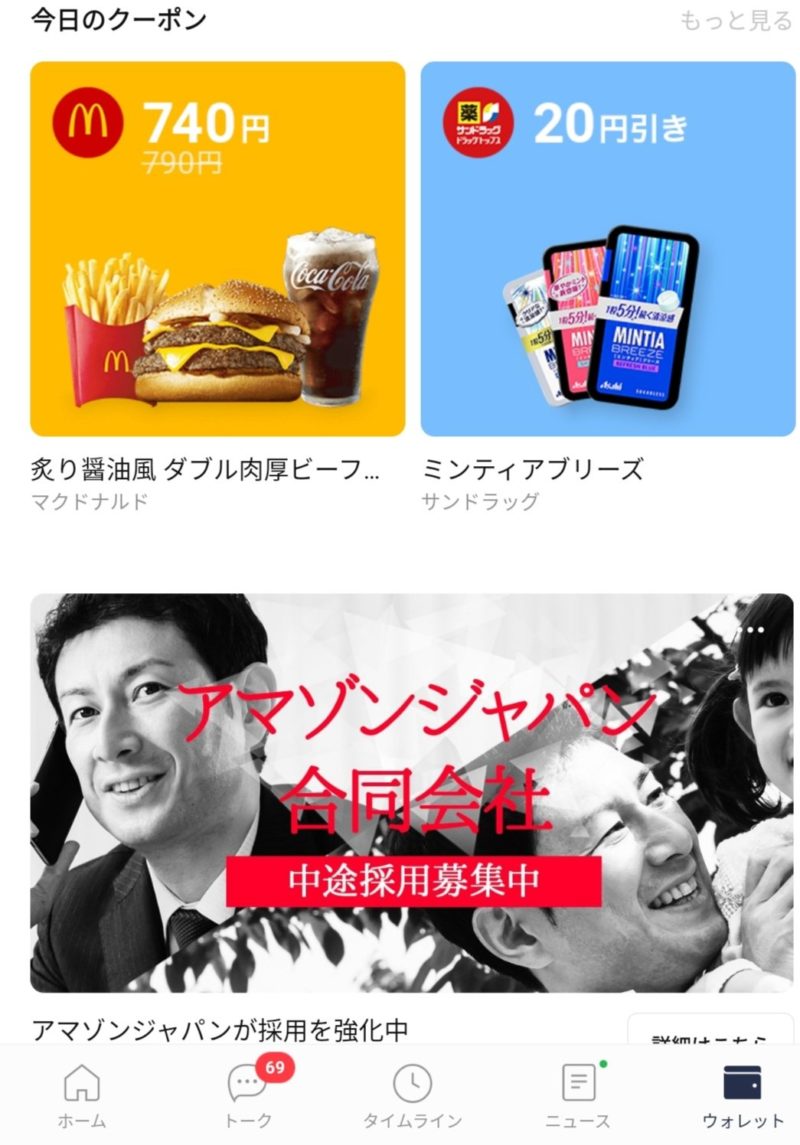The width and height of the screenshot is (800, 1145).
Task: Open the ad's three-dot options menu
Action: (755, 630)
